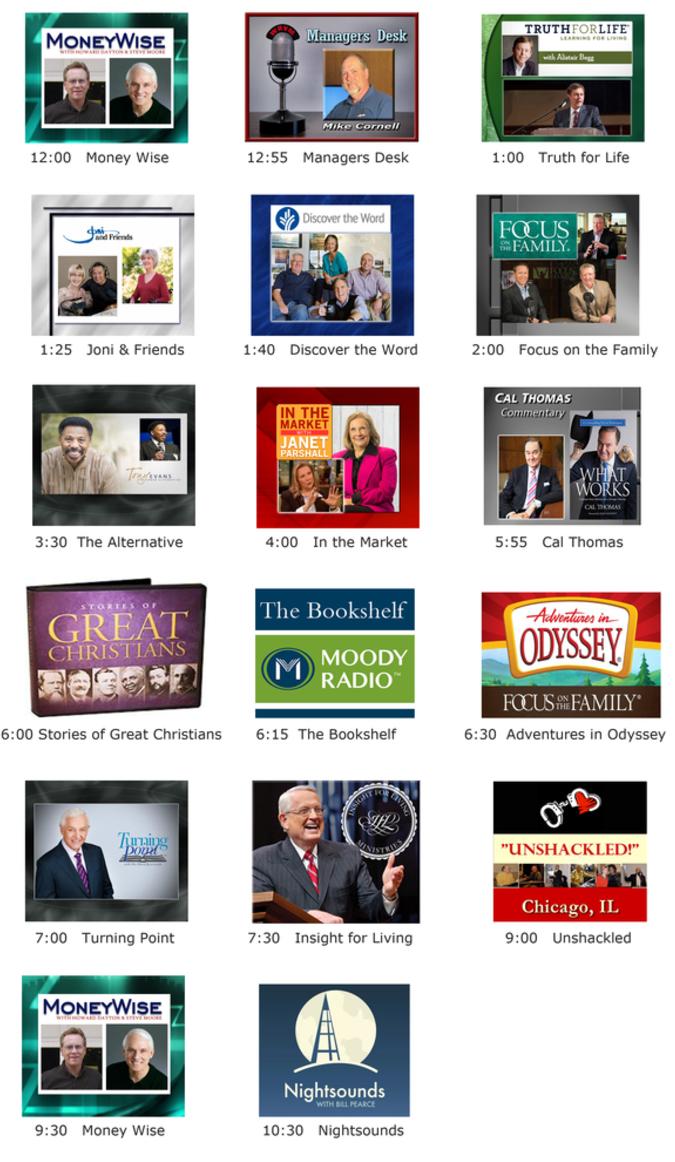Select the In the Market tile

337,457
